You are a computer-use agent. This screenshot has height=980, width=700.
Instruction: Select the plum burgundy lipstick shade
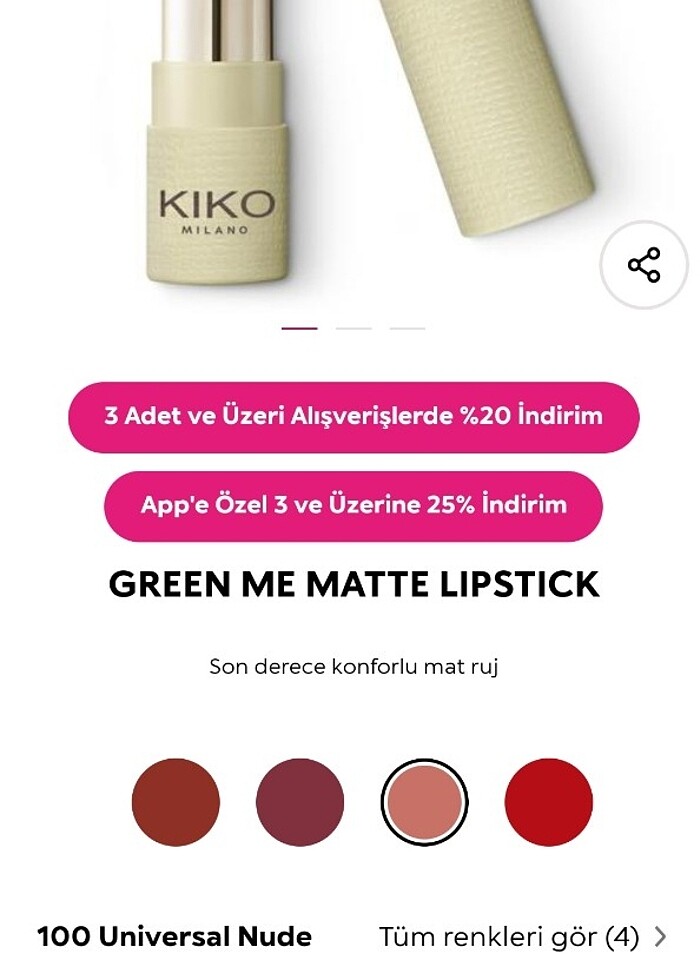[300, 802]
